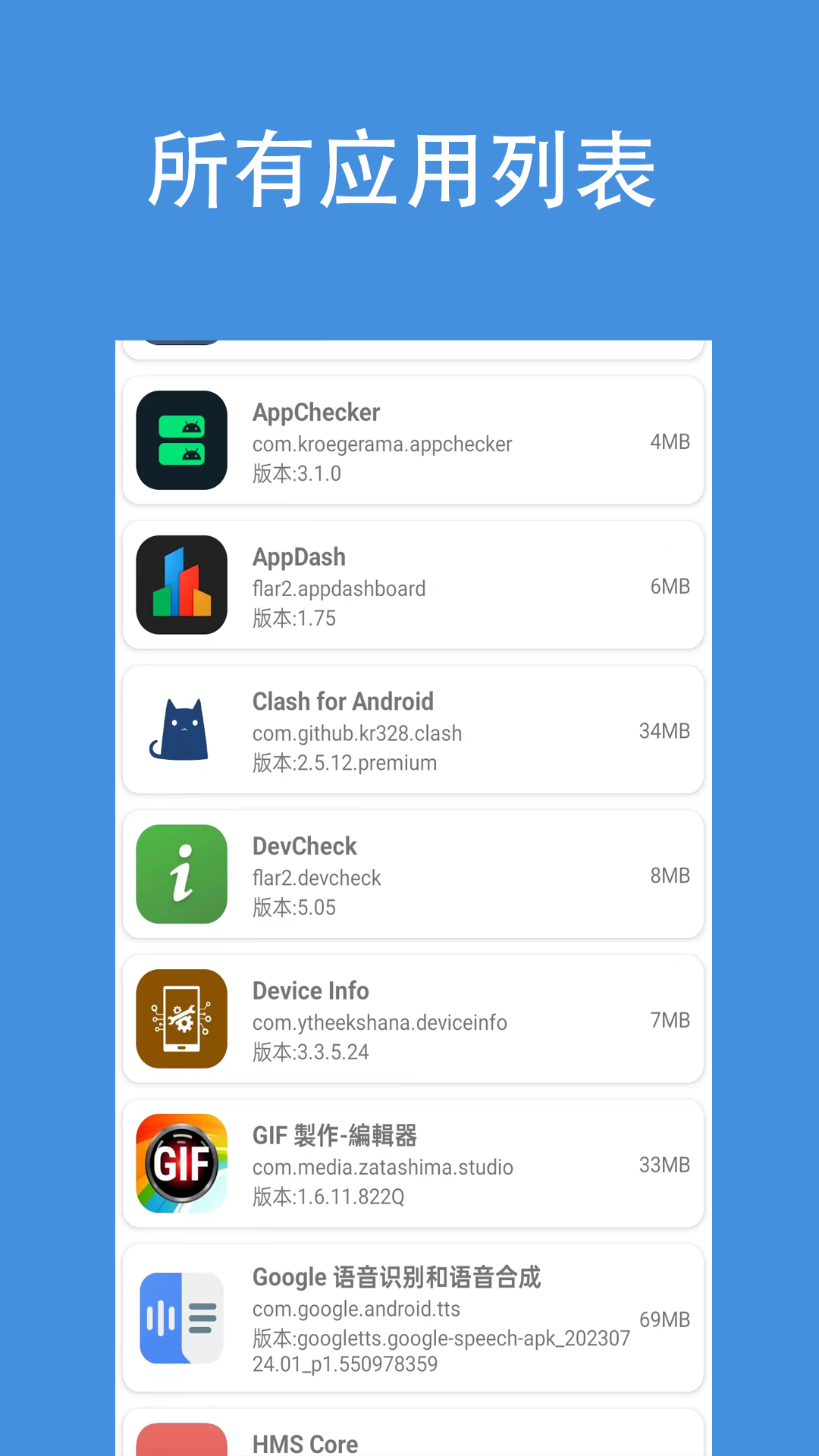
Task: Open the AppDash app entry
Action: point(413,585)
